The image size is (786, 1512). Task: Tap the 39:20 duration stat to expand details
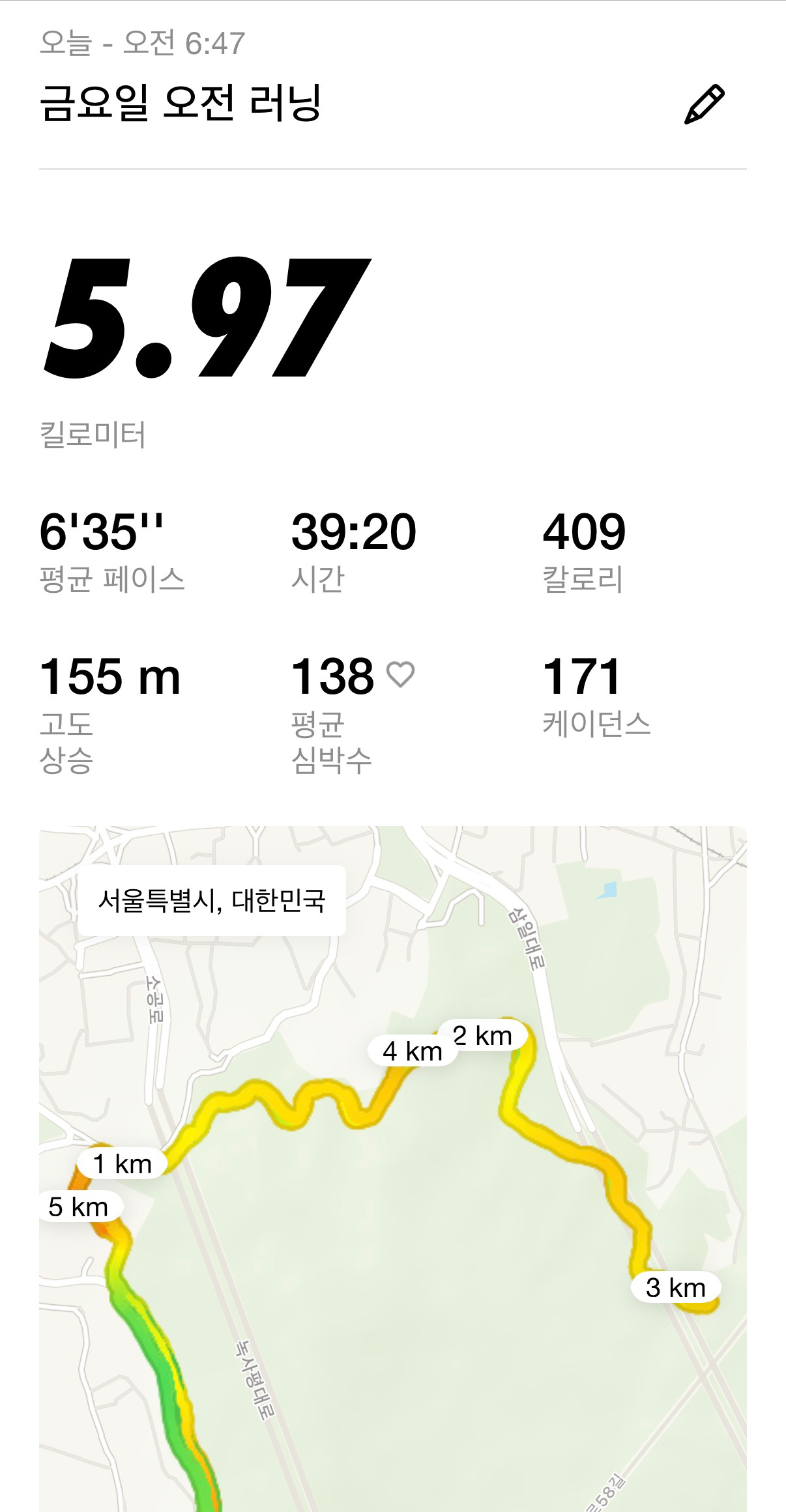[356, 531]
